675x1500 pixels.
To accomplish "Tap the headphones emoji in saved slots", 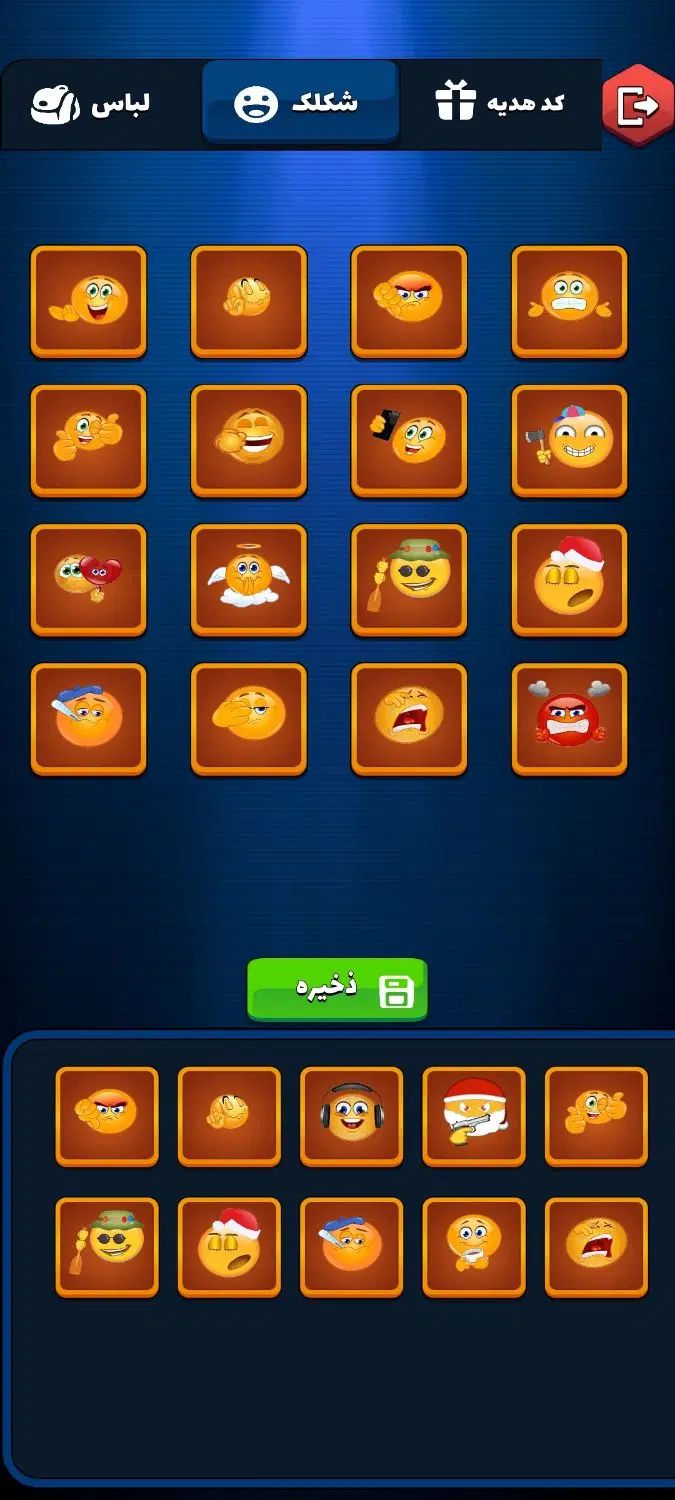I will coord(351,1116).
